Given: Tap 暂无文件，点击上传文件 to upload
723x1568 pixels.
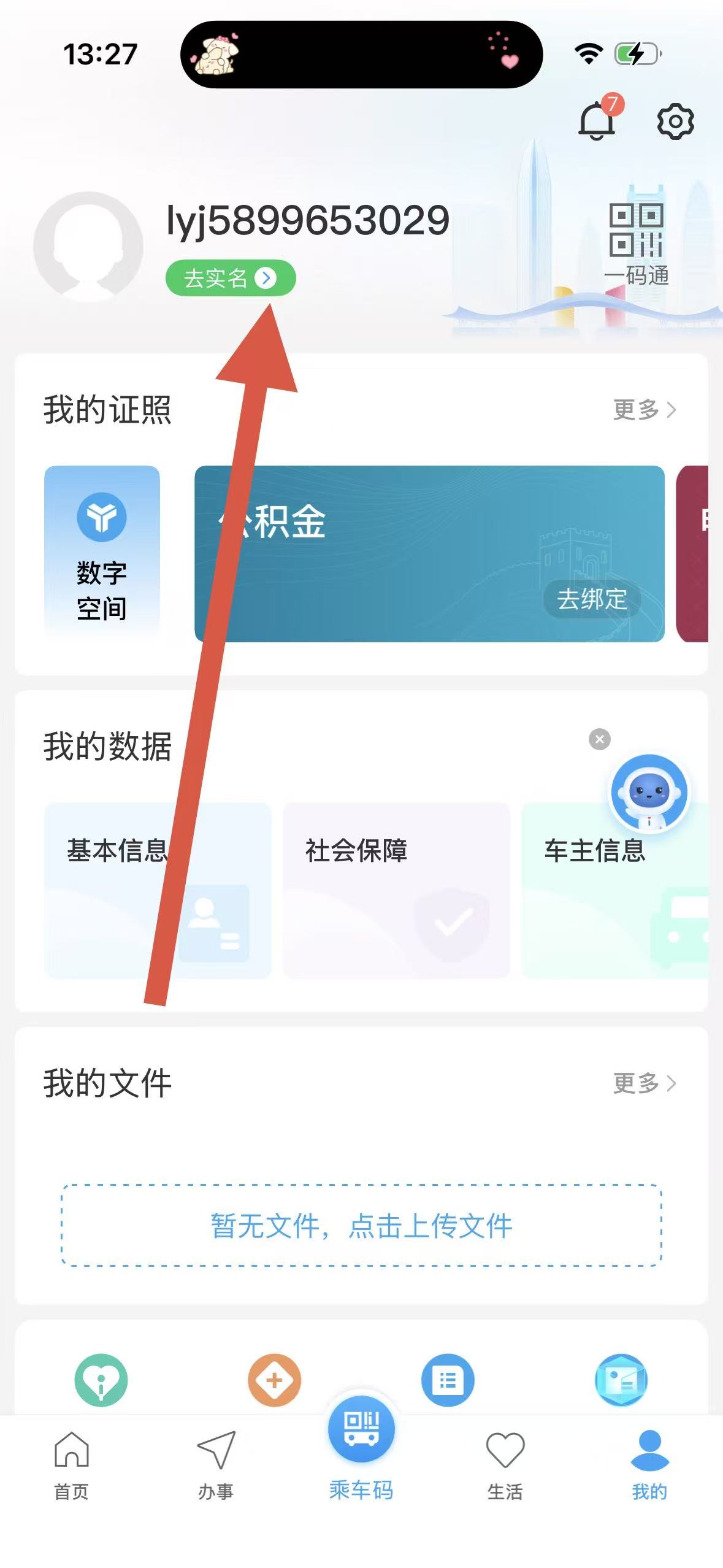Looking at the screenshot, I should point(361,1225).
